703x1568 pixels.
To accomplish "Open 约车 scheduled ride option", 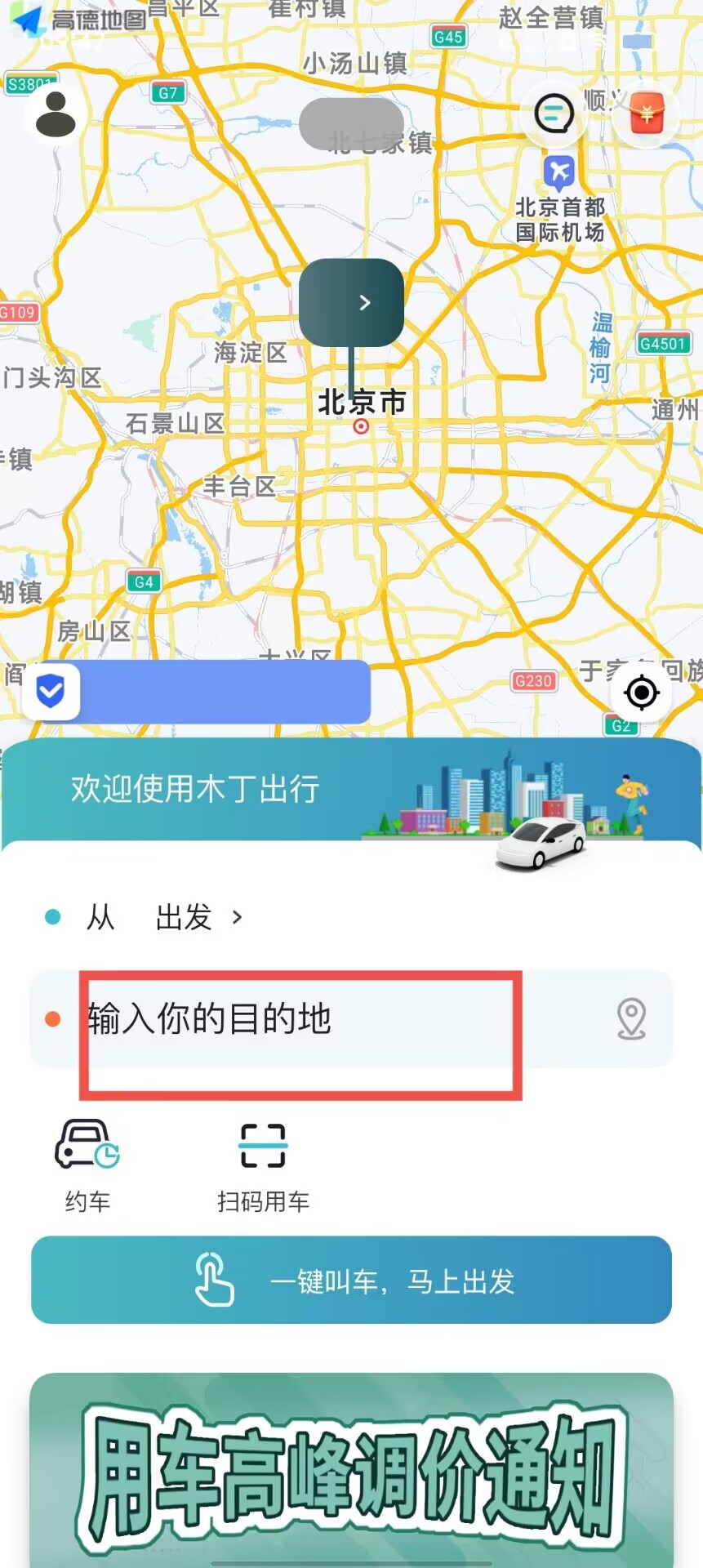I will pyautogui.click(x=87, y=1165).
